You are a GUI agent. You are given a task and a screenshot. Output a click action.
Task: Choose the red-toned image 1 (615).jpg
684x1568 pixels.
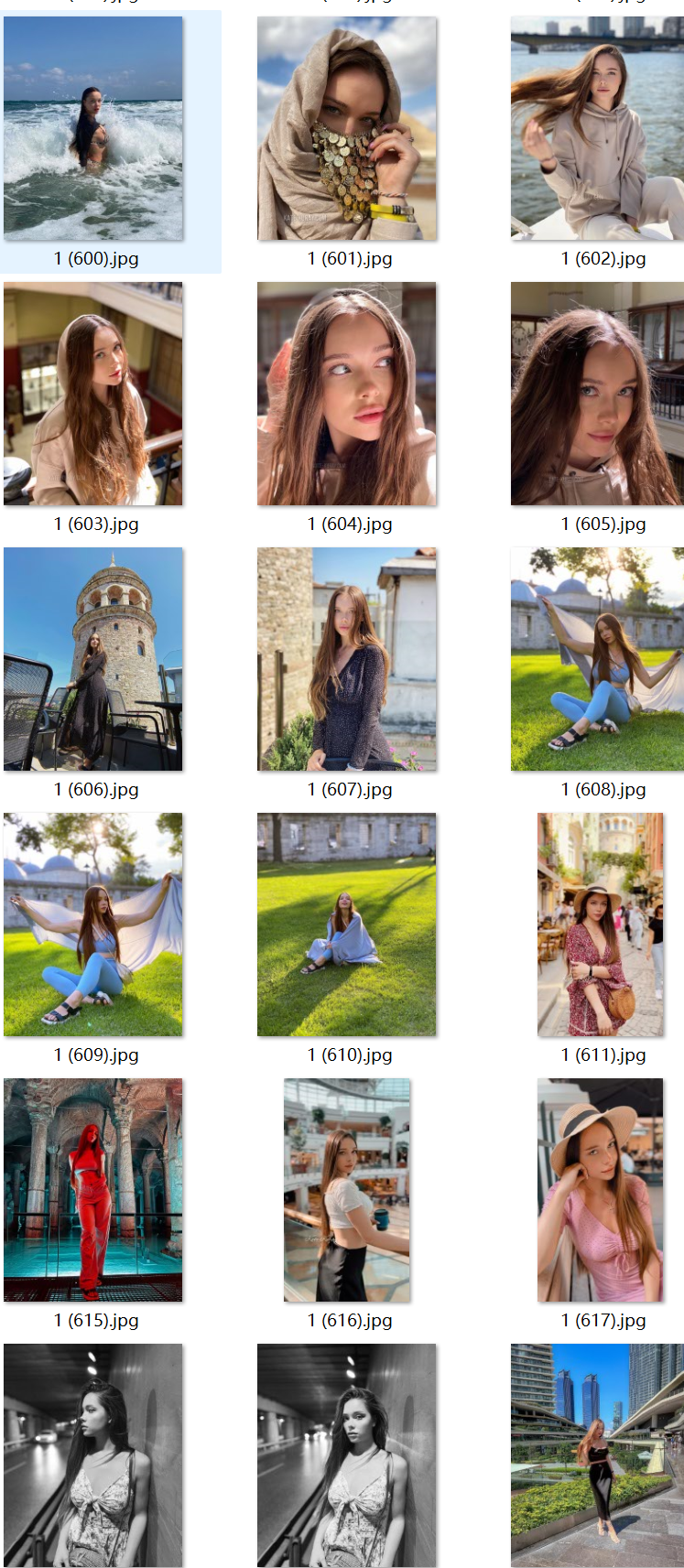pyautogui.click(x=93, y=1190)
